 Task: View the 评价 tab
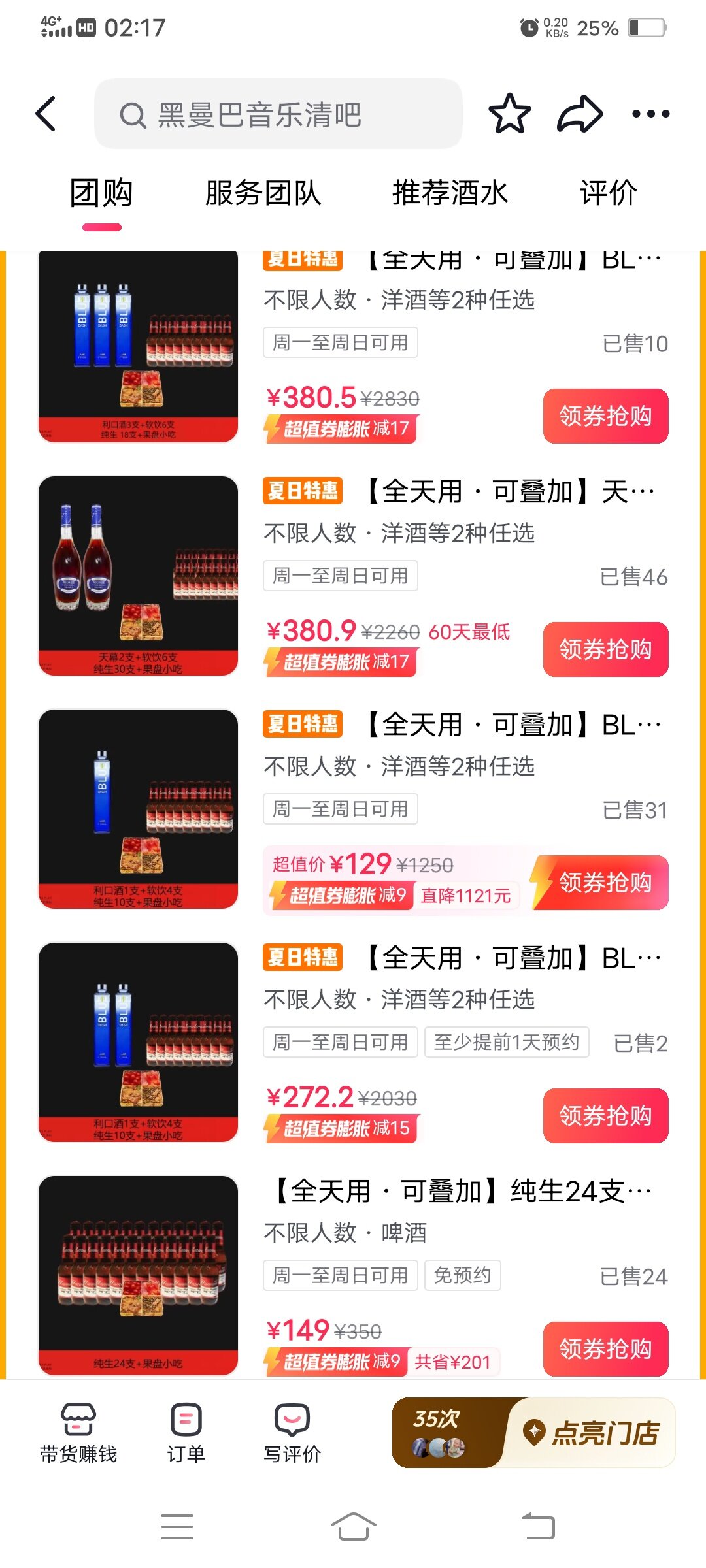[608, 193]
